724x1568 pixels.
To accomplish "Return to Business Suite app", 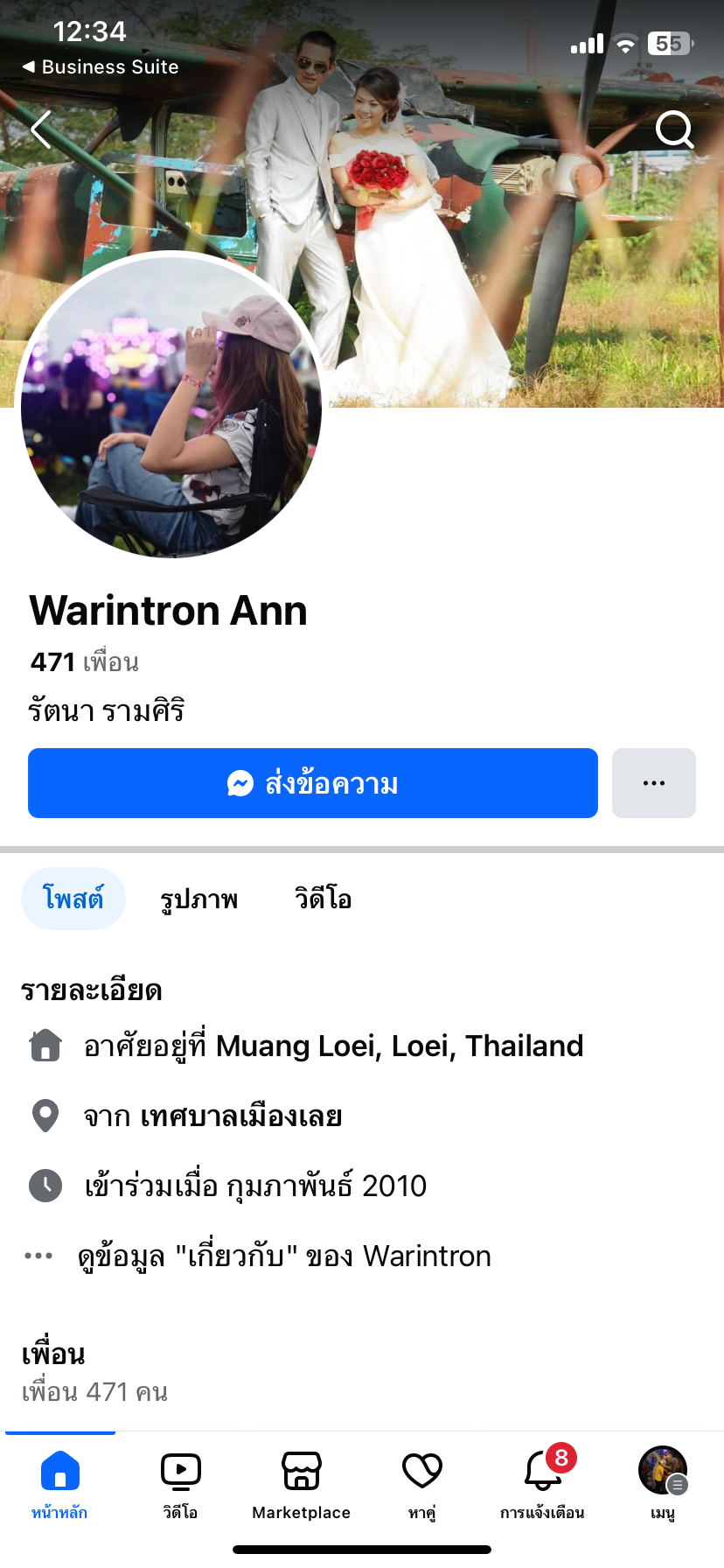I will 101,67.
